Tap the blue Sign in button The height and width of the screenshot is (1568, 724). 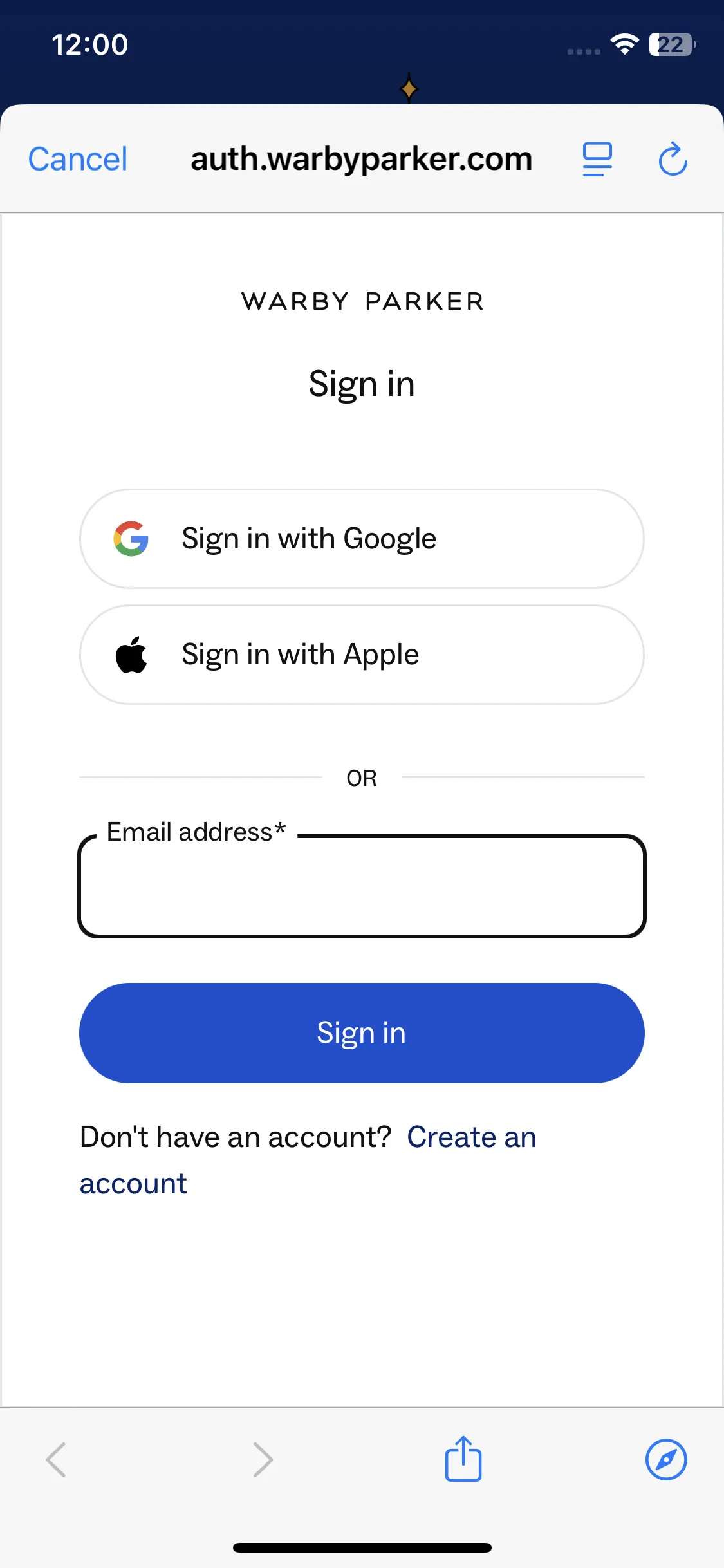(x=362, y=1033)
